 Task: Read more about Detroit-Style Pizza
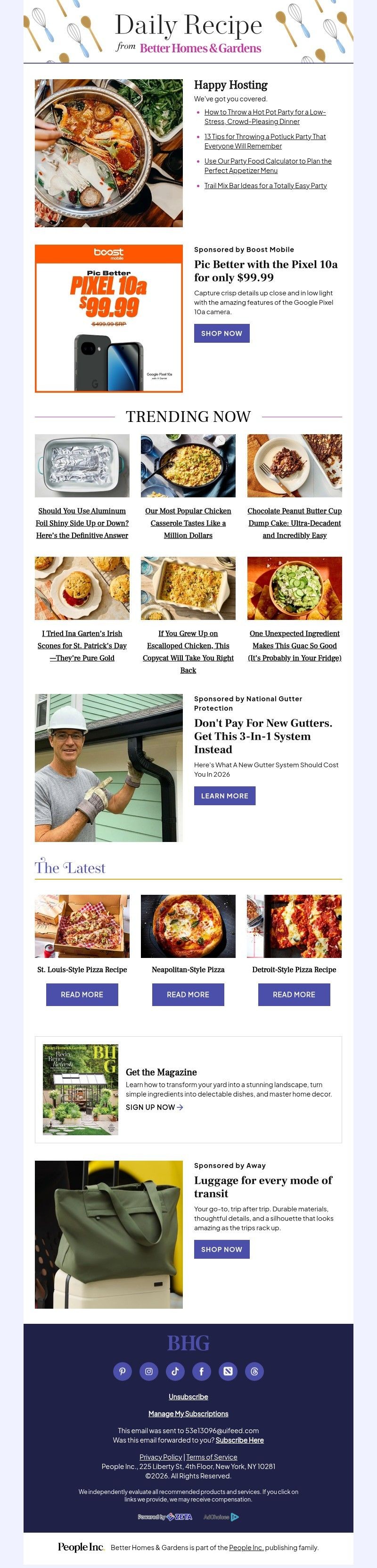[x=294, y=994]
